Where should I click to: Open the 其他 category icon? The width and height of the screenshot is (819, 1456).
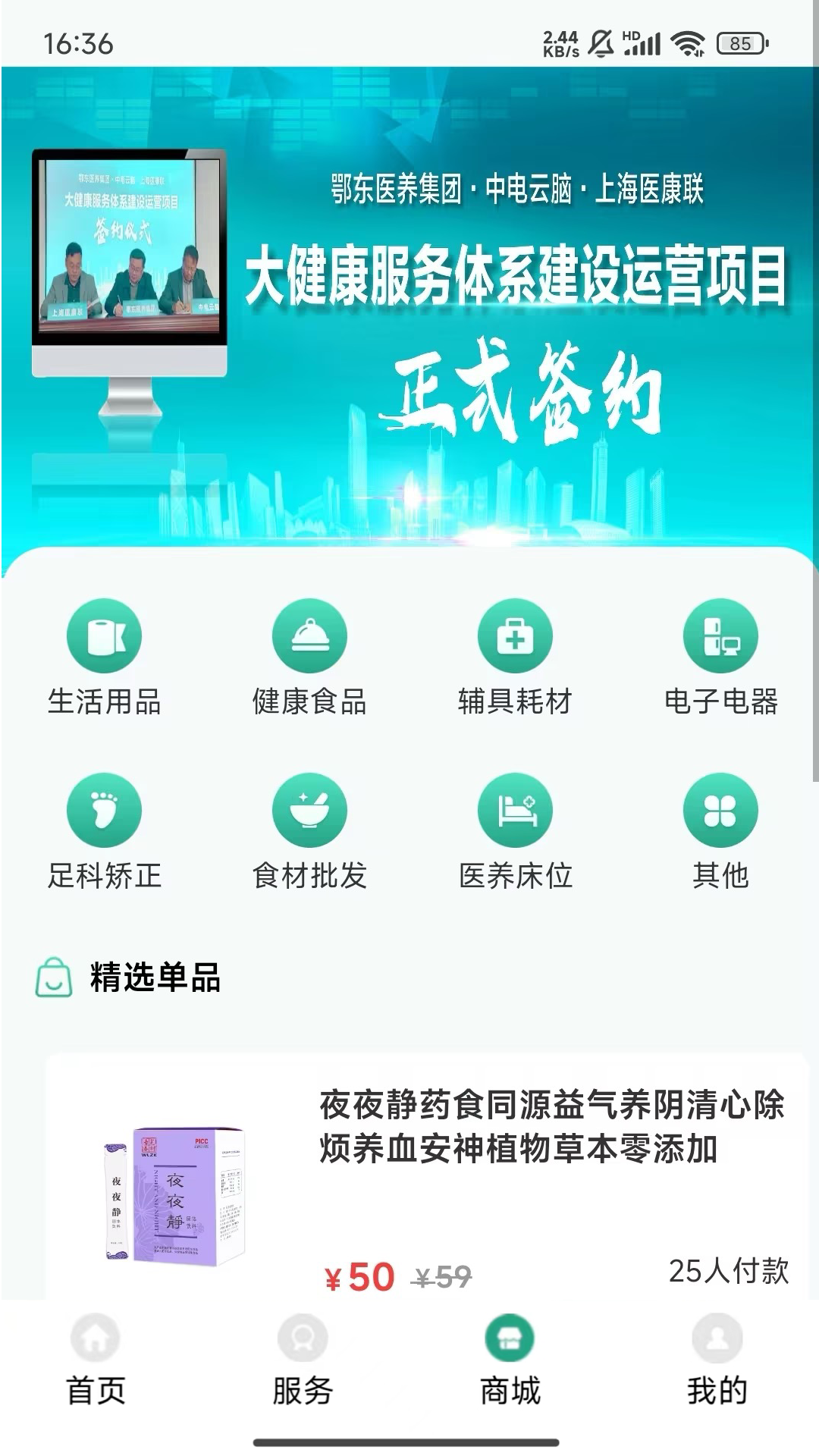point(720,810)
